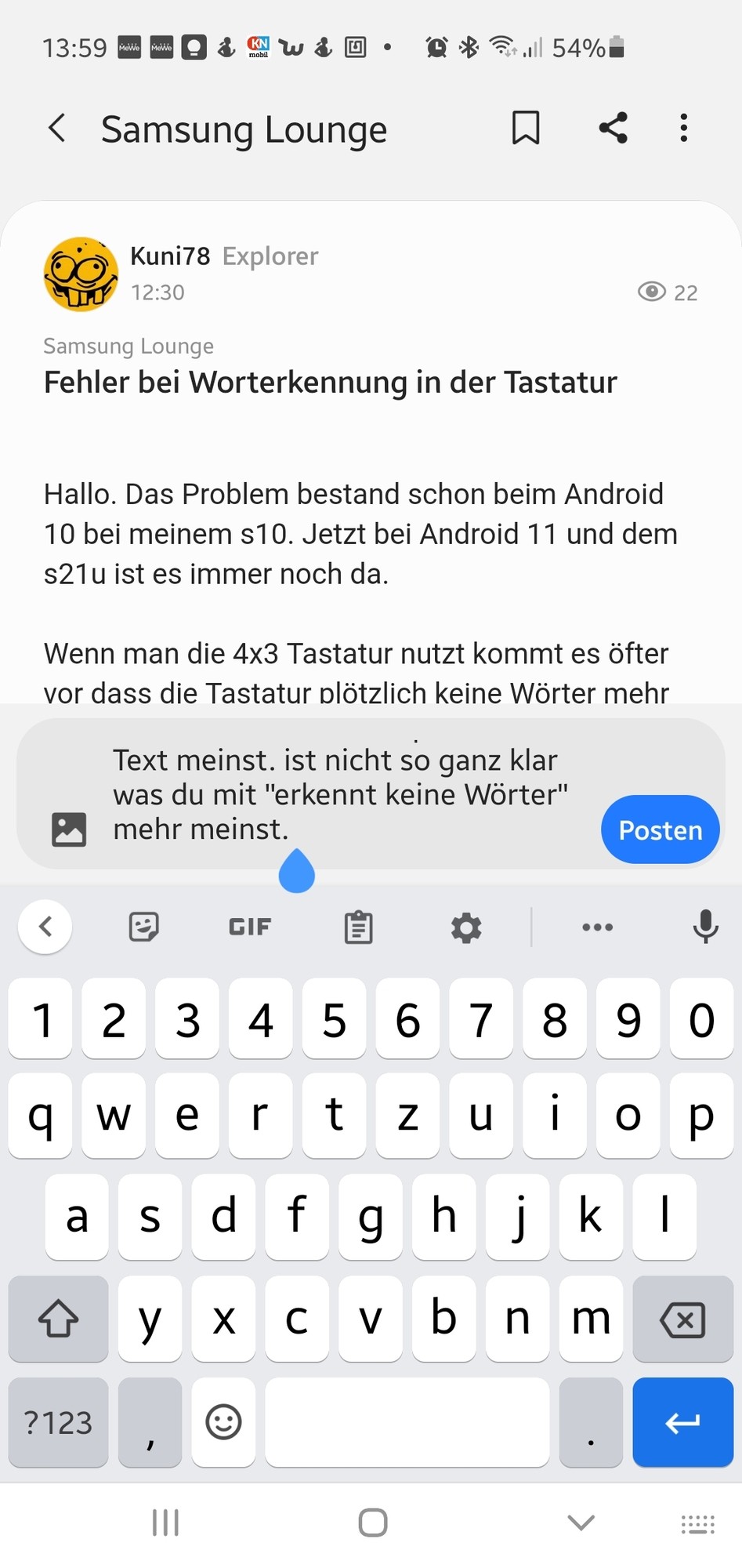Open the GIF keyboard
The width and height of the screenshot is (742, 1568).
coord(250,927)
